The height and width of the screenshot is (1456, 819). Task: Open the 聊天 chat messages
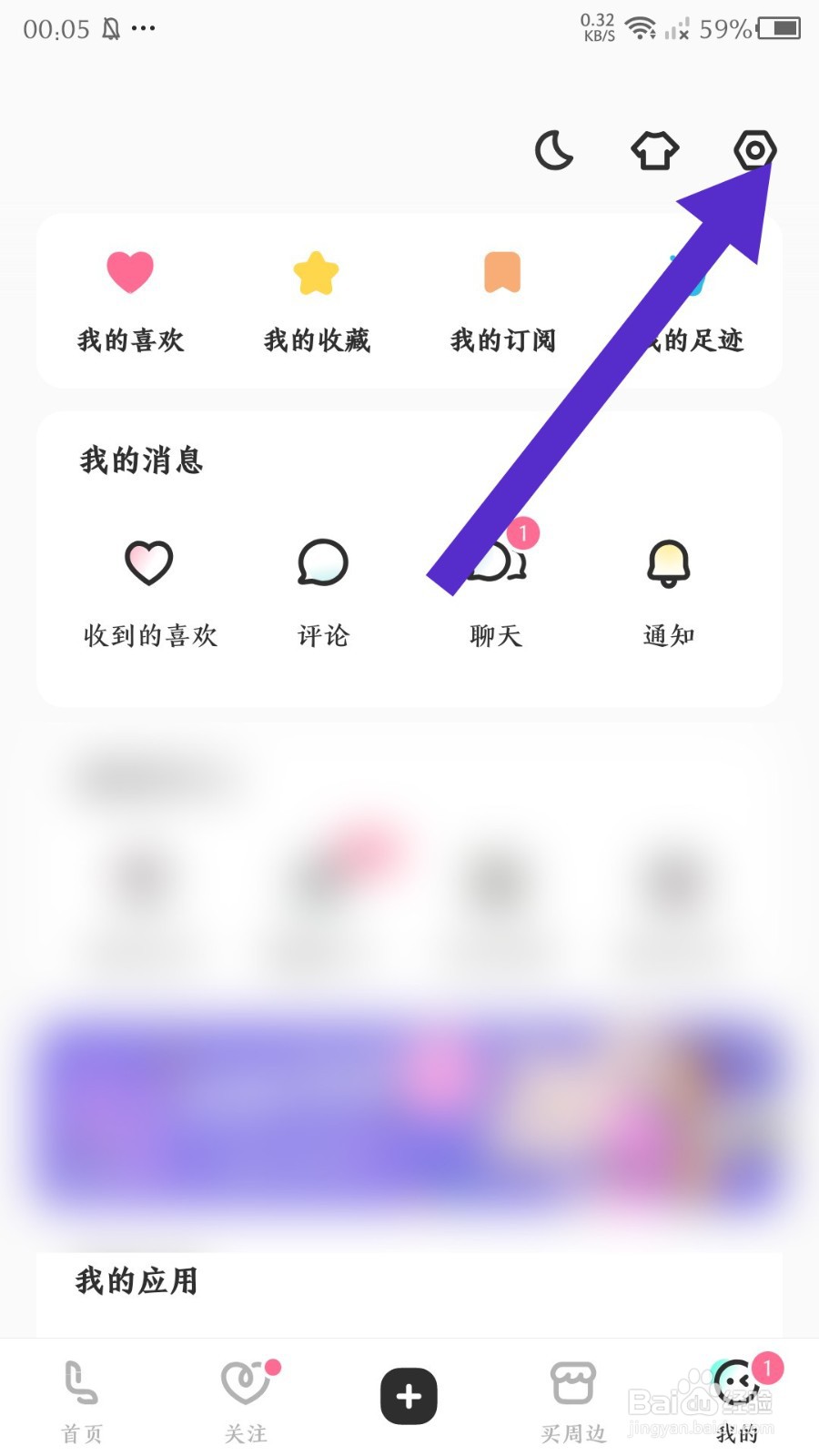[496, 564]
